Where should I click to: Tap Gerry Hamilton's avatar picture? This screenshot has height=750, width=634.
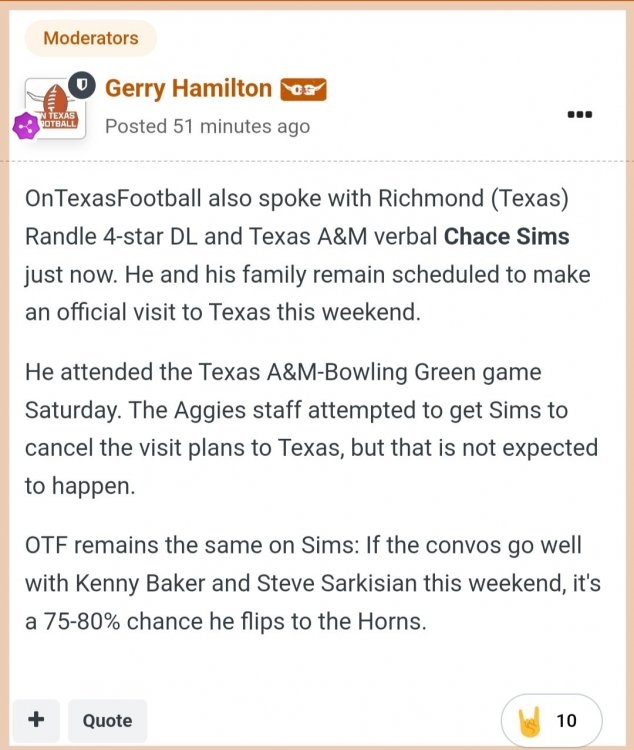(x=57, y=109)
